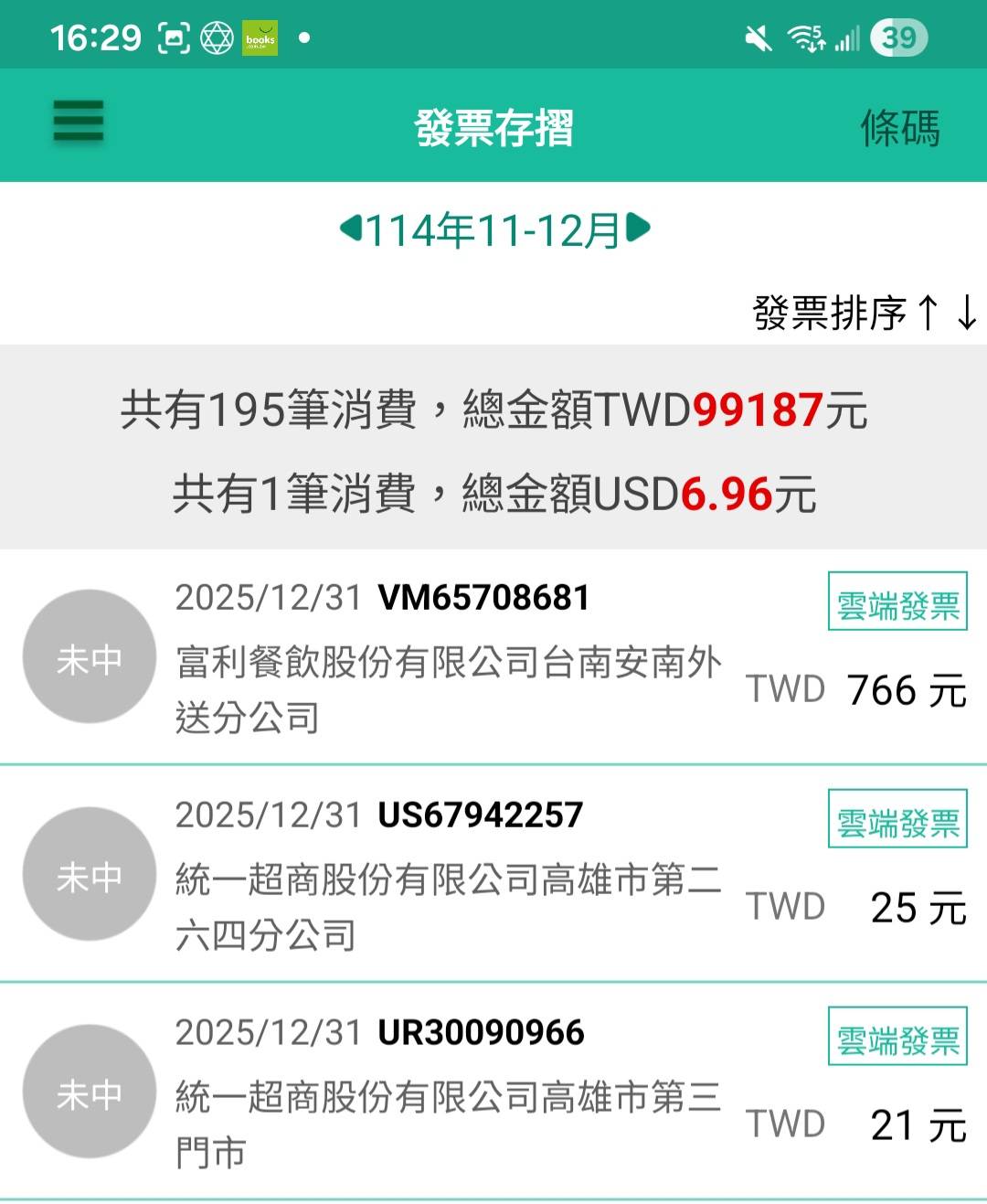Go to the next invoice period

click(640, 228)
